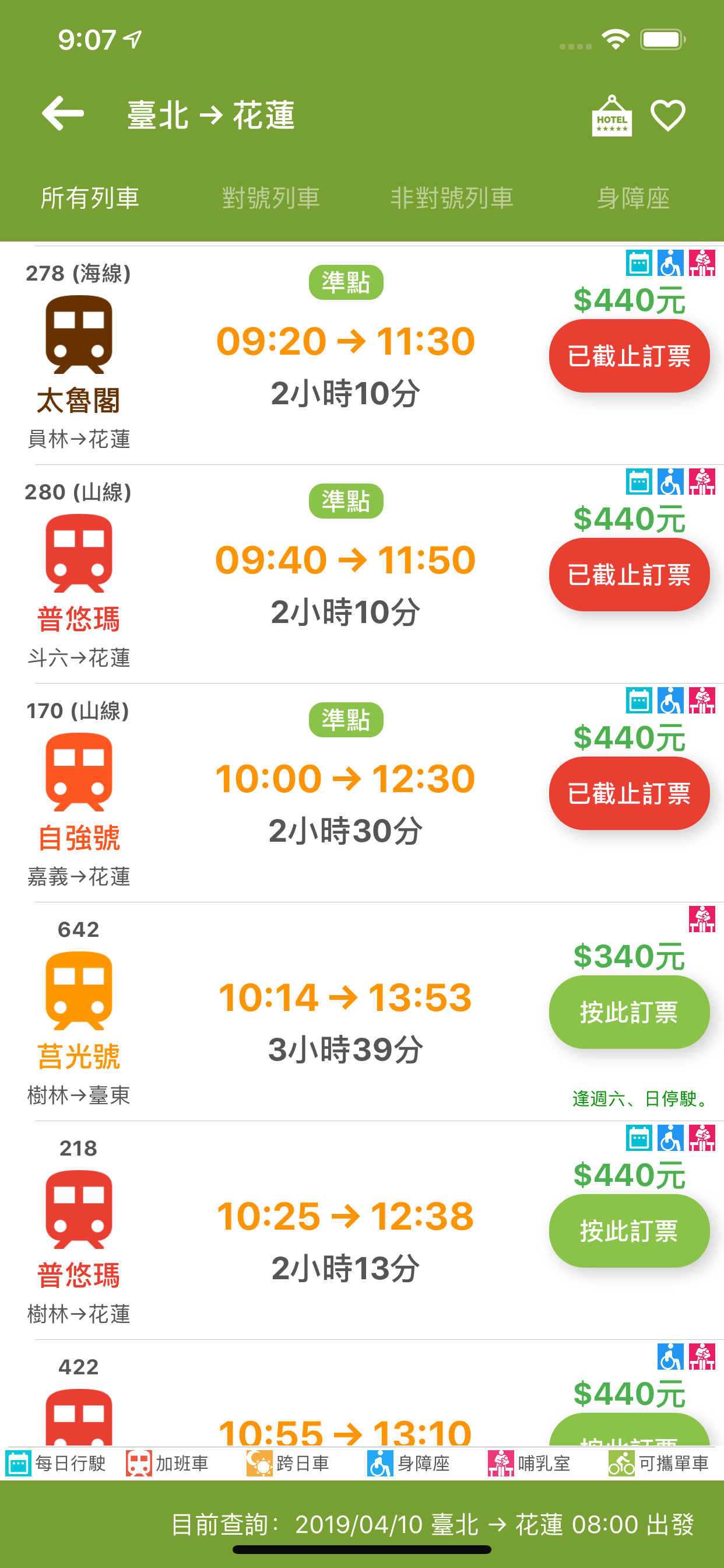This screenshot has width=724, height=1568.
Task: Switch to 非對號列車 tab
Action: point(451,198)
